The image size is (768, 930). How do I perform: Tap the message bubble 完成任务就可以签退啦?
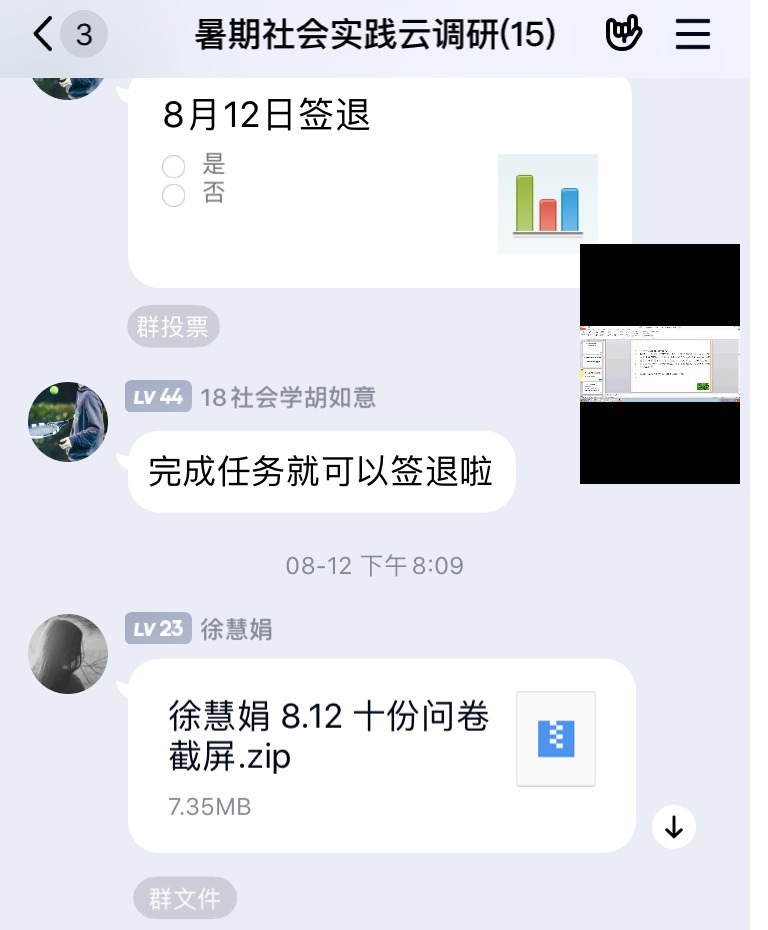(320, 470)
